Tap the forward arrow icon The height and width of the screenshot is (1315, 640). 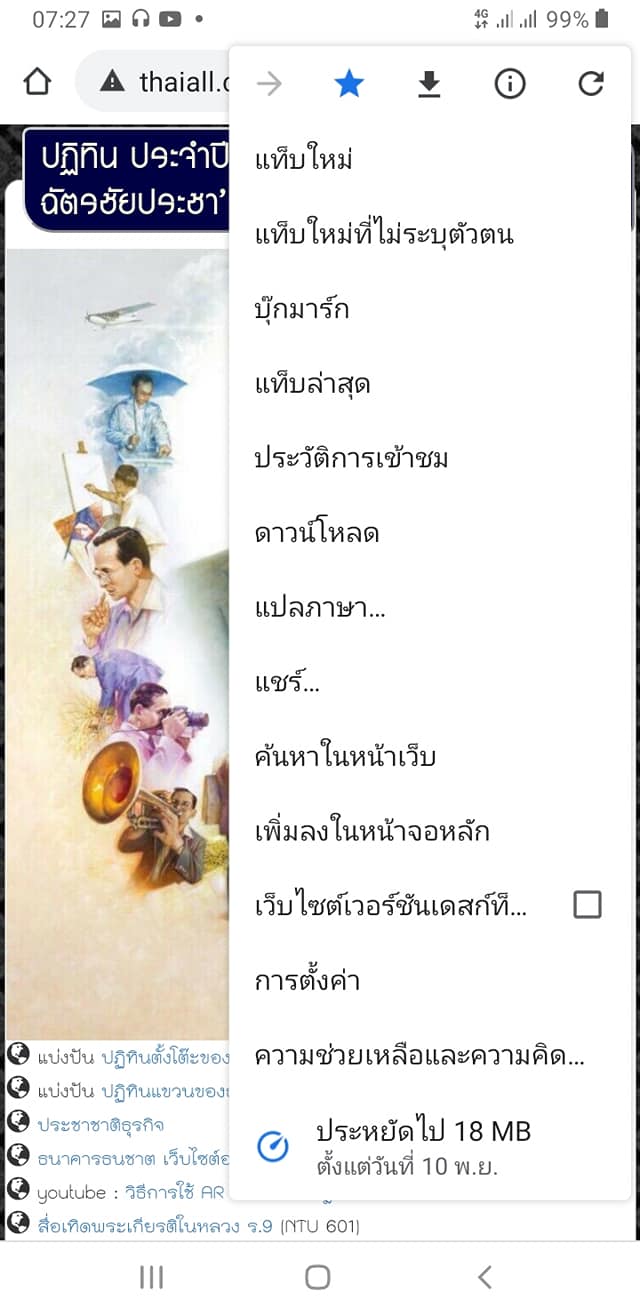269,84
